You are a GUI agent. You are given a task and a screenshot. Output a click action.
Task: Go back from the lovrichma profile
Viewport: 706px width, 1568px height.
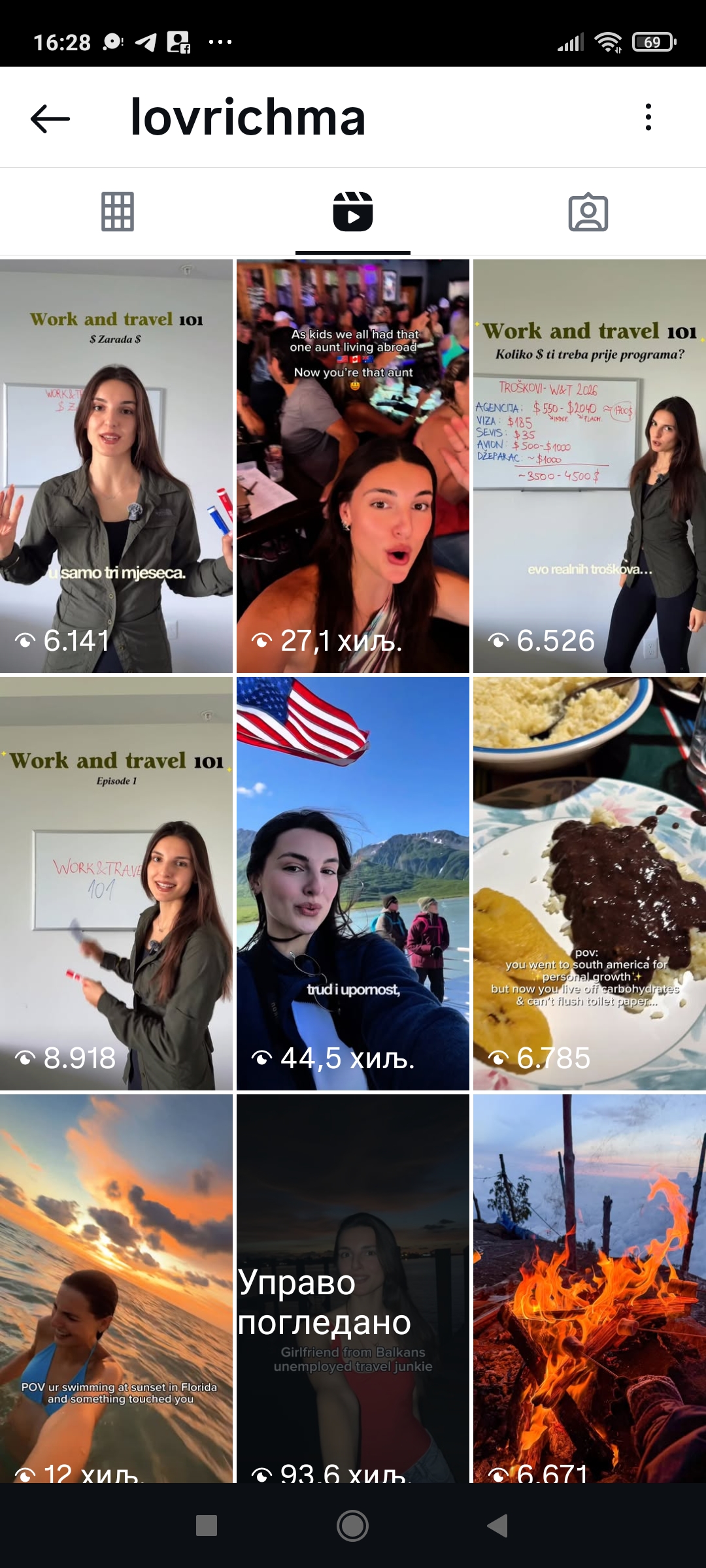point(50,118)
